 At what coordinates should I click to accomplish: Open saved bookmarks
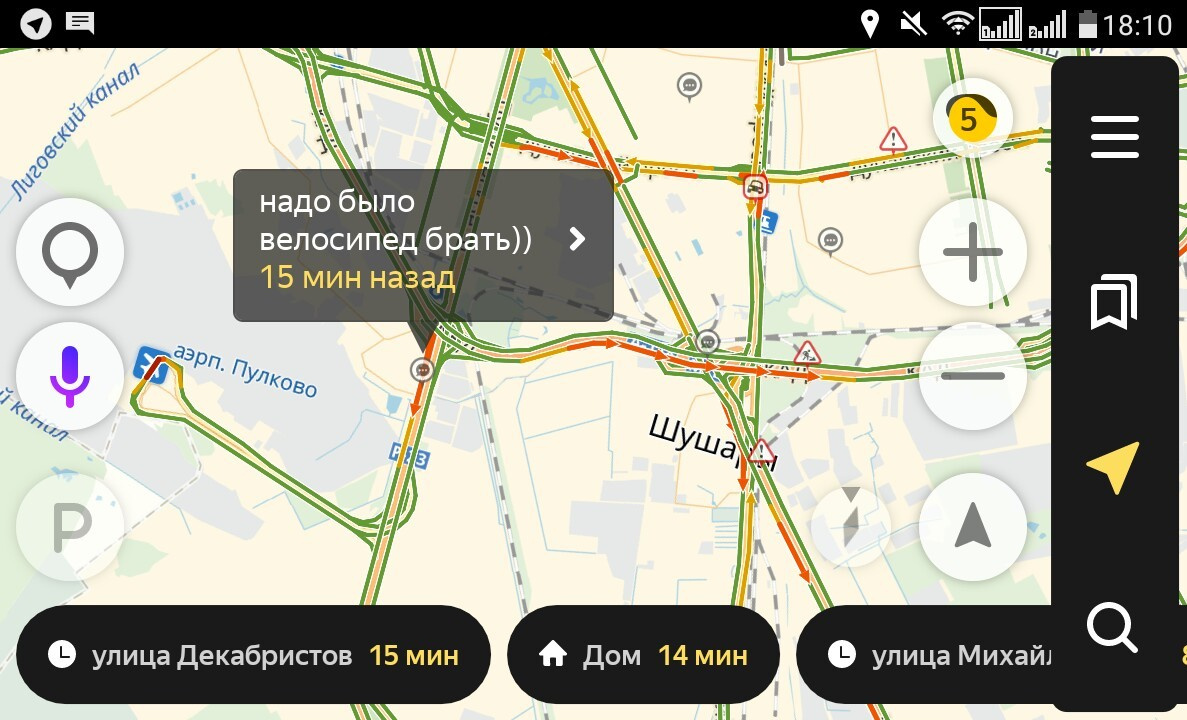click(x=1113, y=302)
